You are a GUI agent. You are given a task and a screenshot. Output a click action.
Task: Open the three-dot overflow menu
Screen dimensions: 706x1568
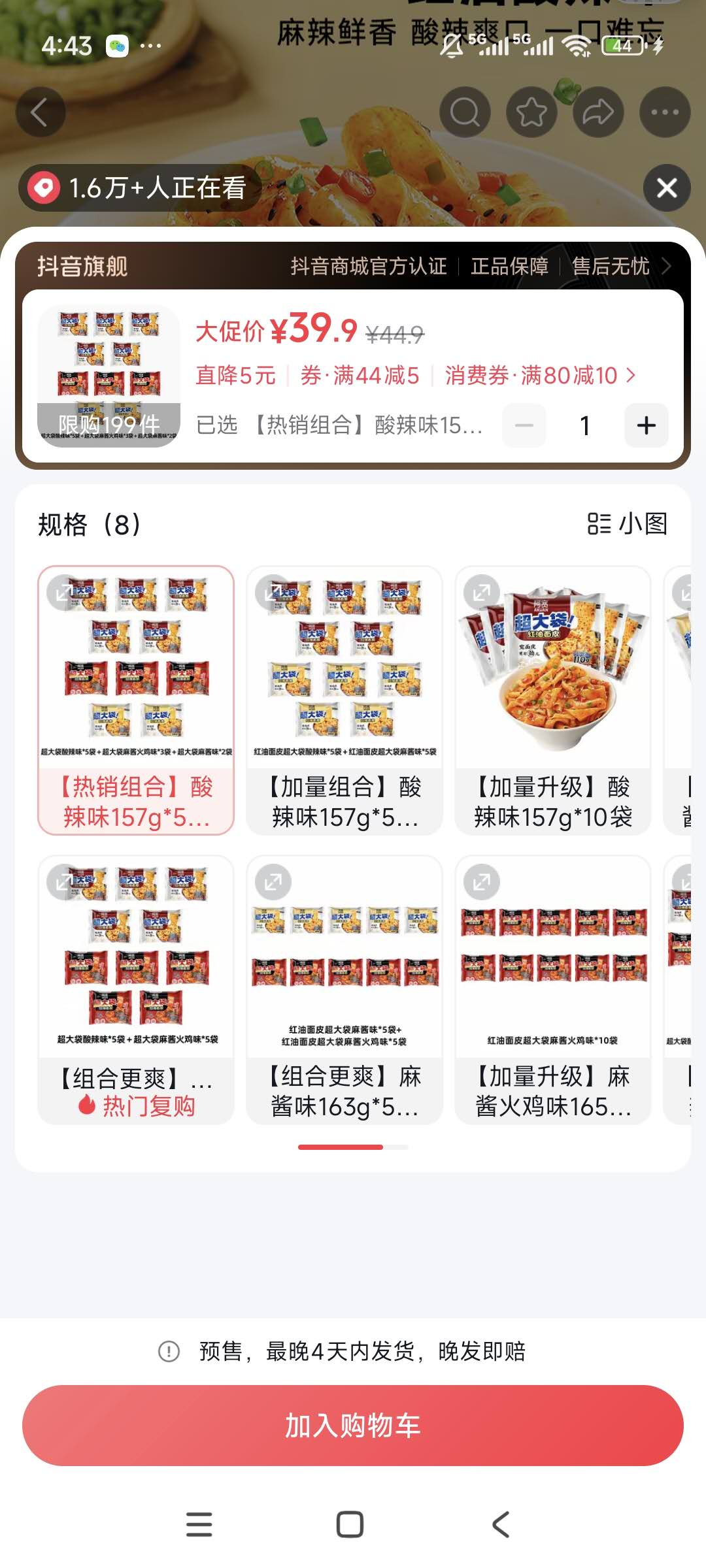tap(665, 112)
